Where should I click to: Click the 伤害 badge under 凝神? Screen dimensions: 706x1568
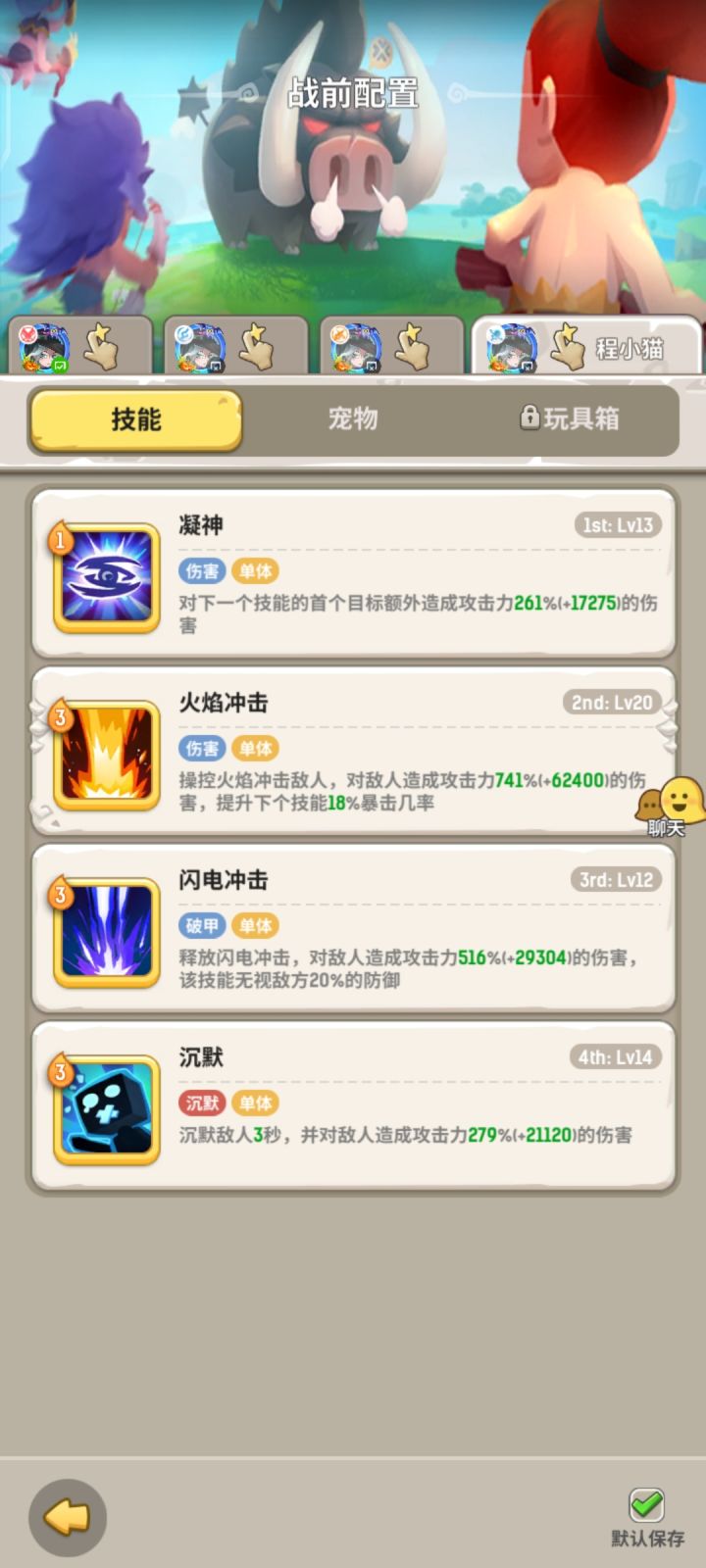[x=202, y=570]
